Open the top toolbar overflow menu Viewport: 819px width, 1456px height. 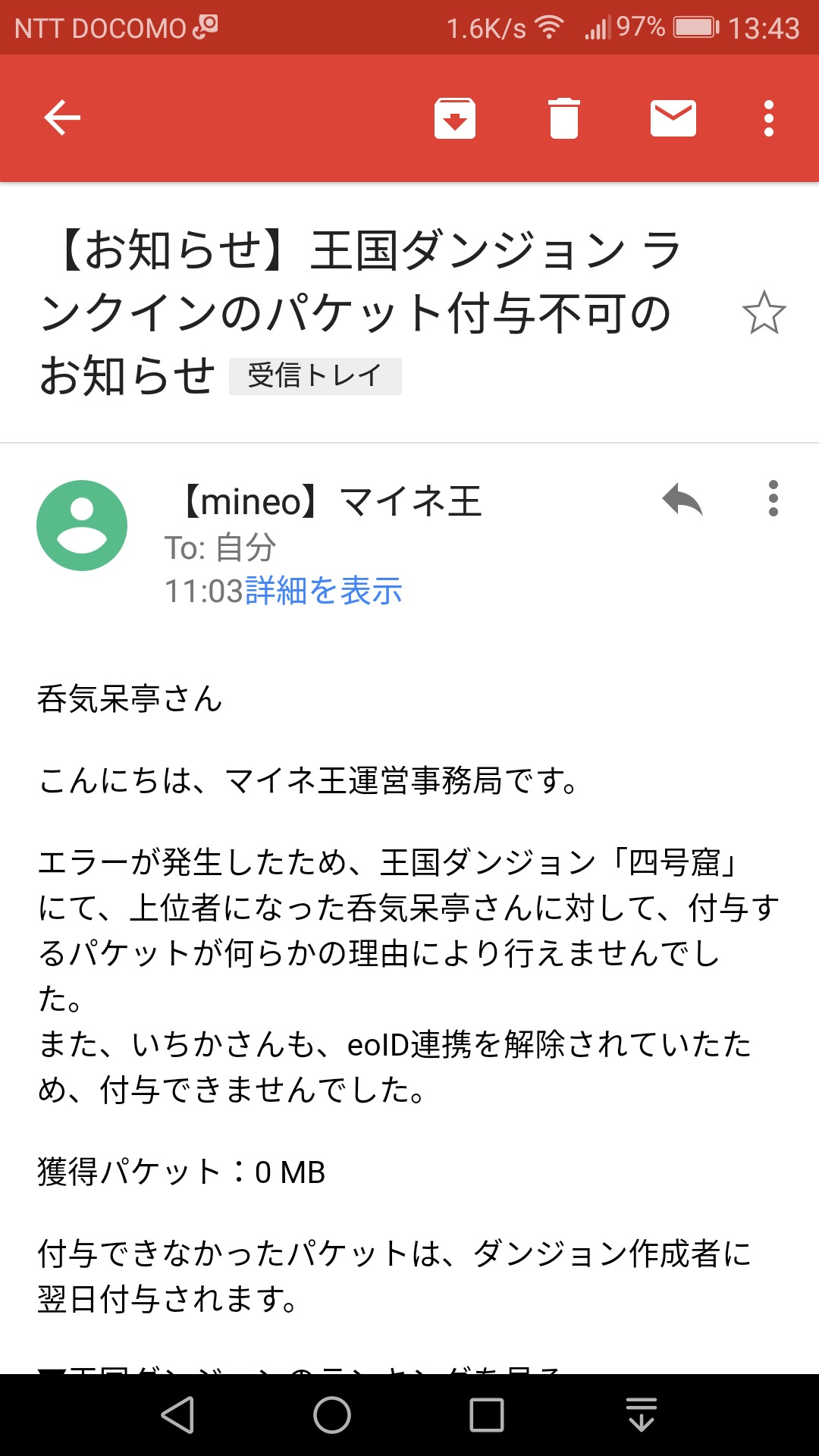768,118
